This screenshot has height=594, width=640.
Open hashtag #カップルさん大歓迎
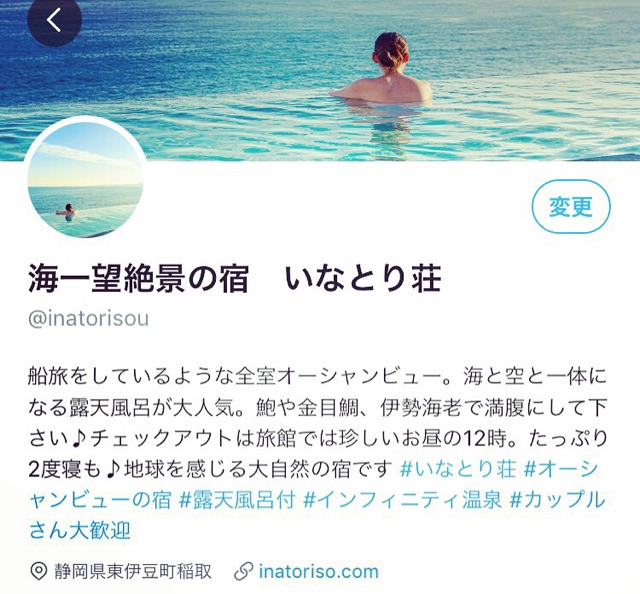pyautogui.click(x=557, y=498)
